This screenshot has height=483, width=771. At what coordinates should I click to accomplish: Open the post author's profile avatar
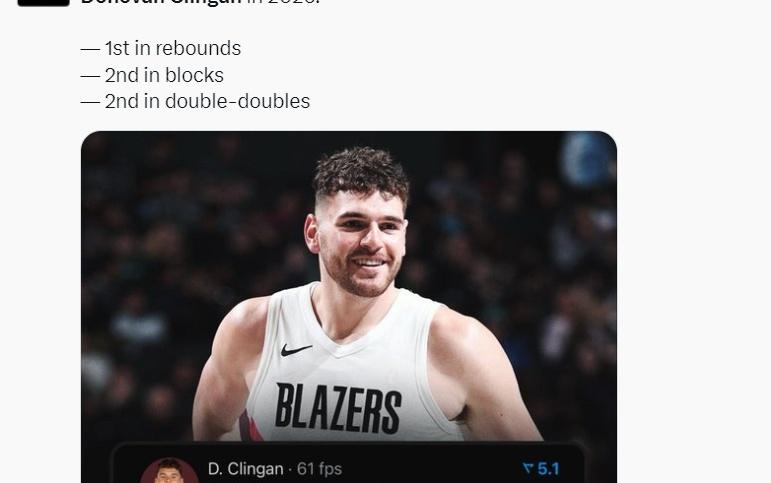pyautogui.click(x=43, y=3)
